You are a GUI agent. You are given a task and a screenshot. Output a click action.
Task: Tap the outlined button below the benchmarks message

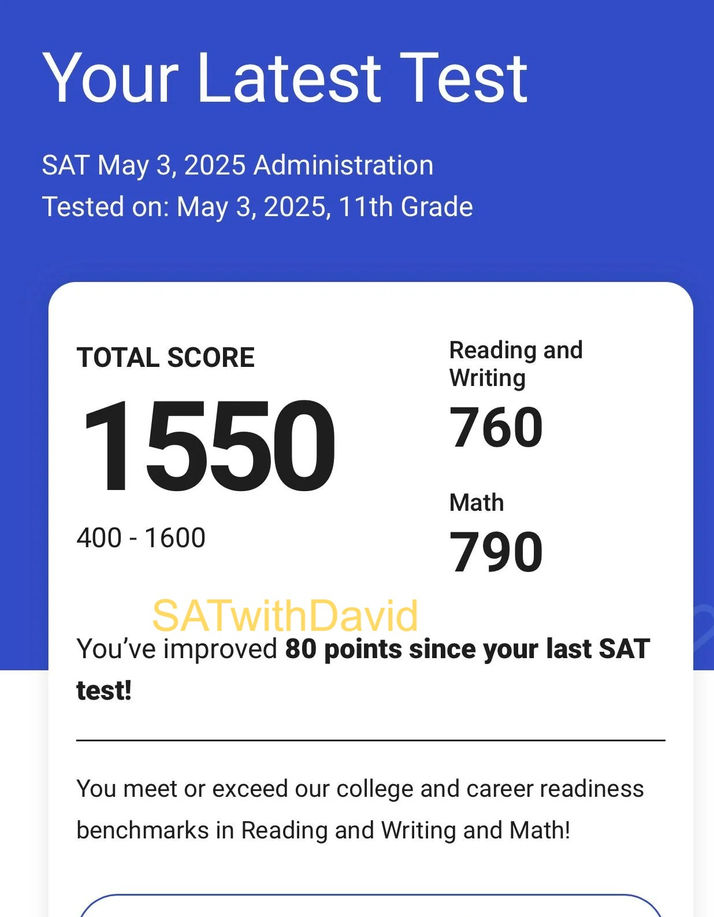(x=370, y=906)
